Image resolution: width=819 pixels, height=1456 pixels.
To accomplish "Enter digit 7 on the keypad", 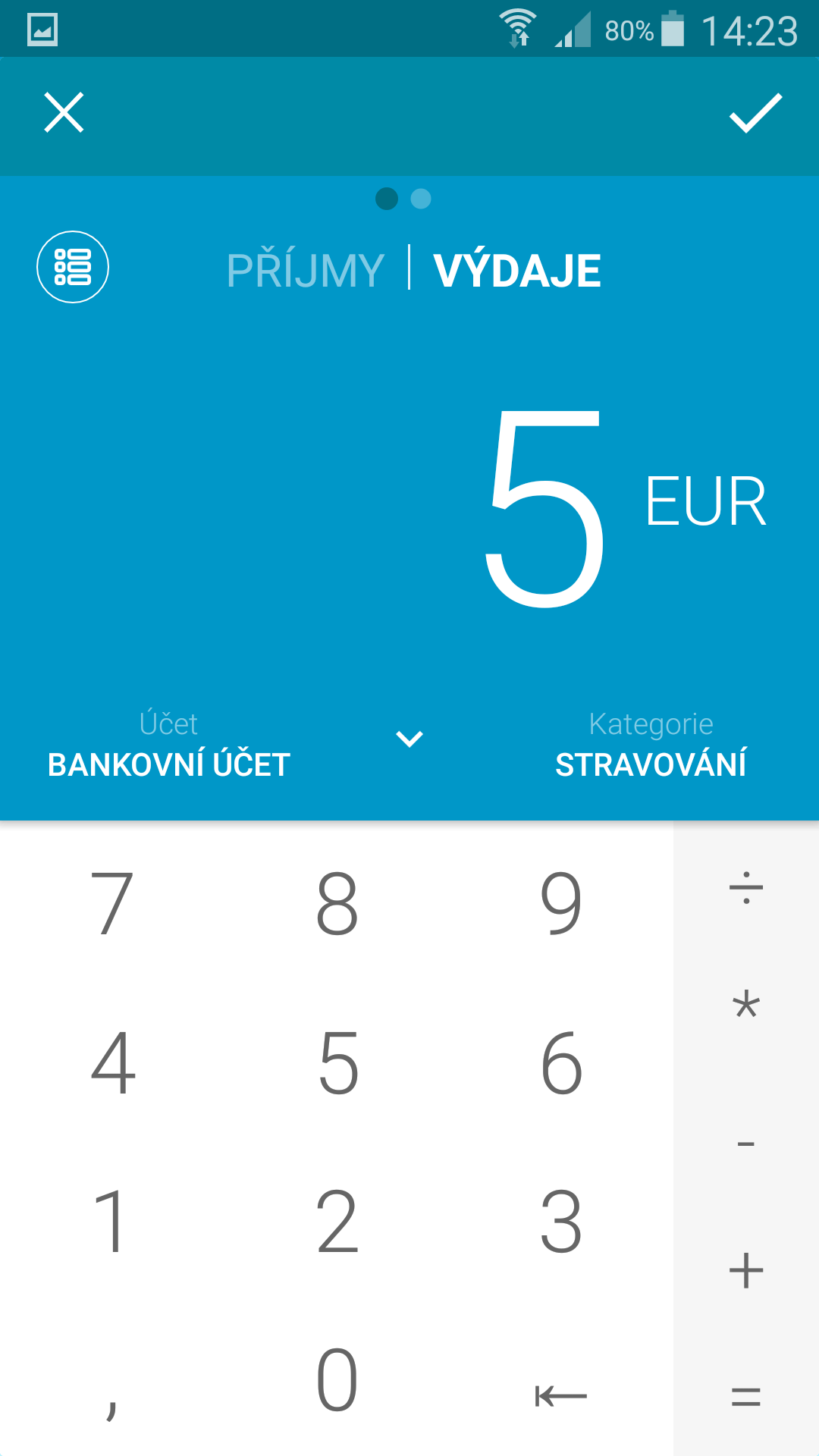I will 112,902.
